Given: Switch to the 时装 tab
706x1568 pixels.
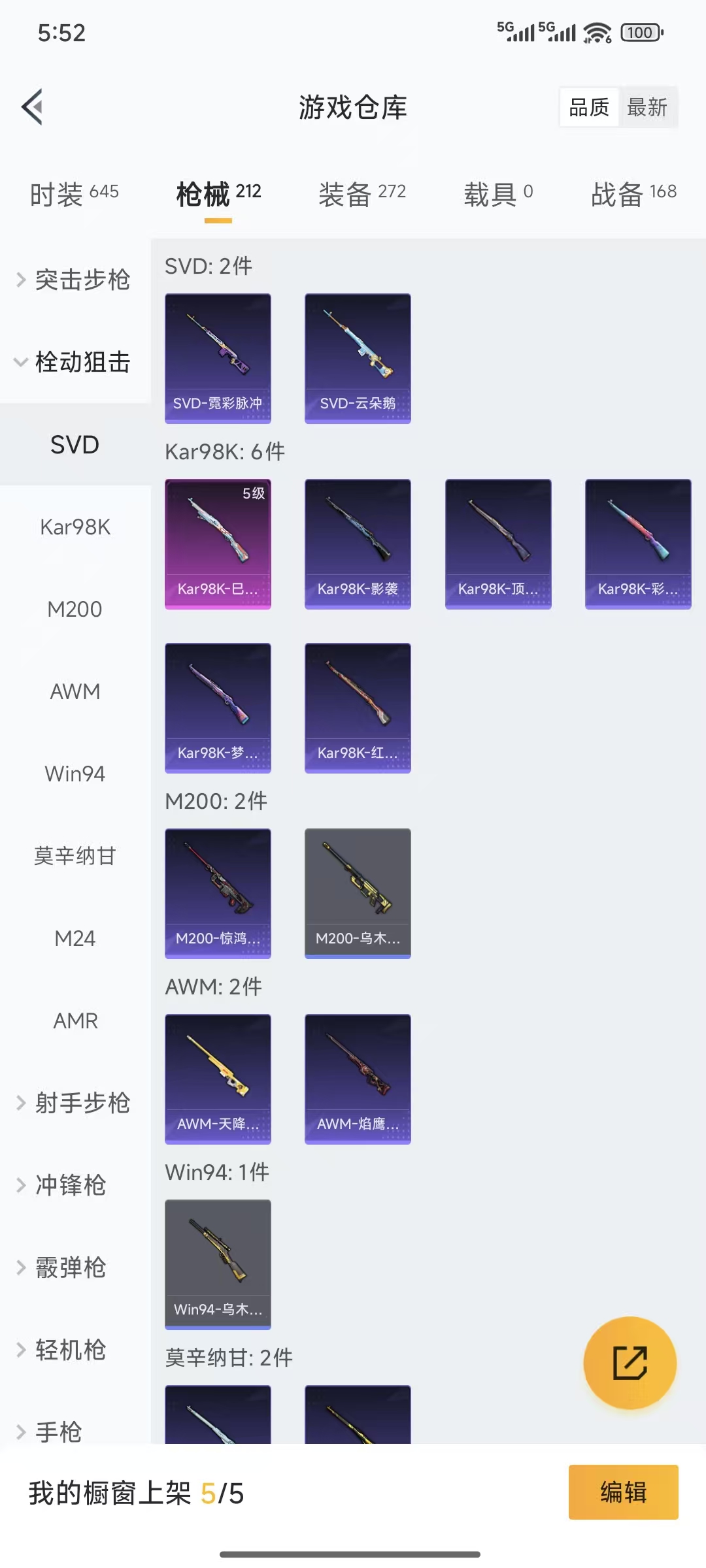Looking at the screenshot, I should [x=74, y=193].
